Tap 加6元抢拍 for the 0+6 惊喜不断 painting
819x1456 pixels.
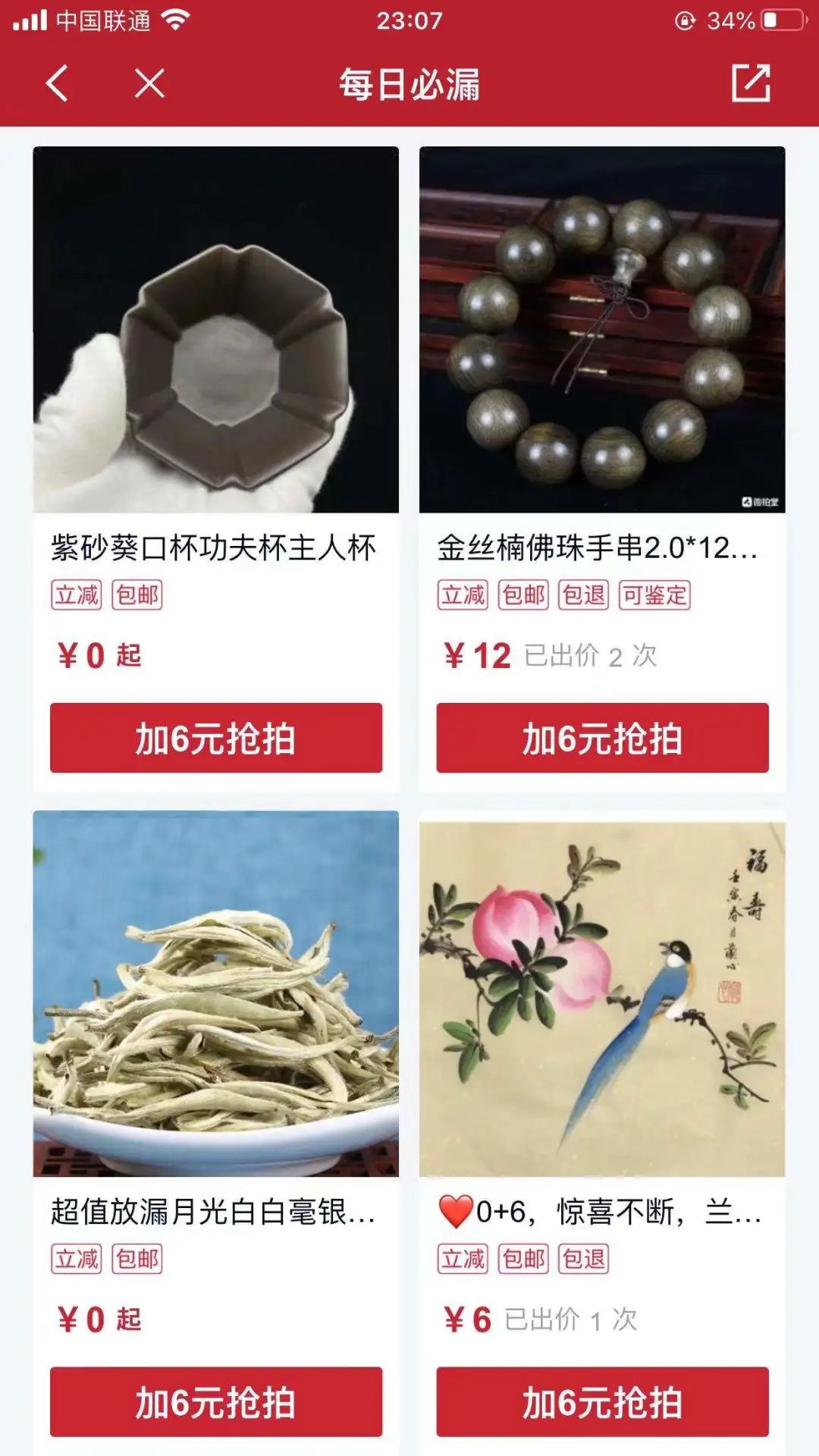tap(602, 1401)
